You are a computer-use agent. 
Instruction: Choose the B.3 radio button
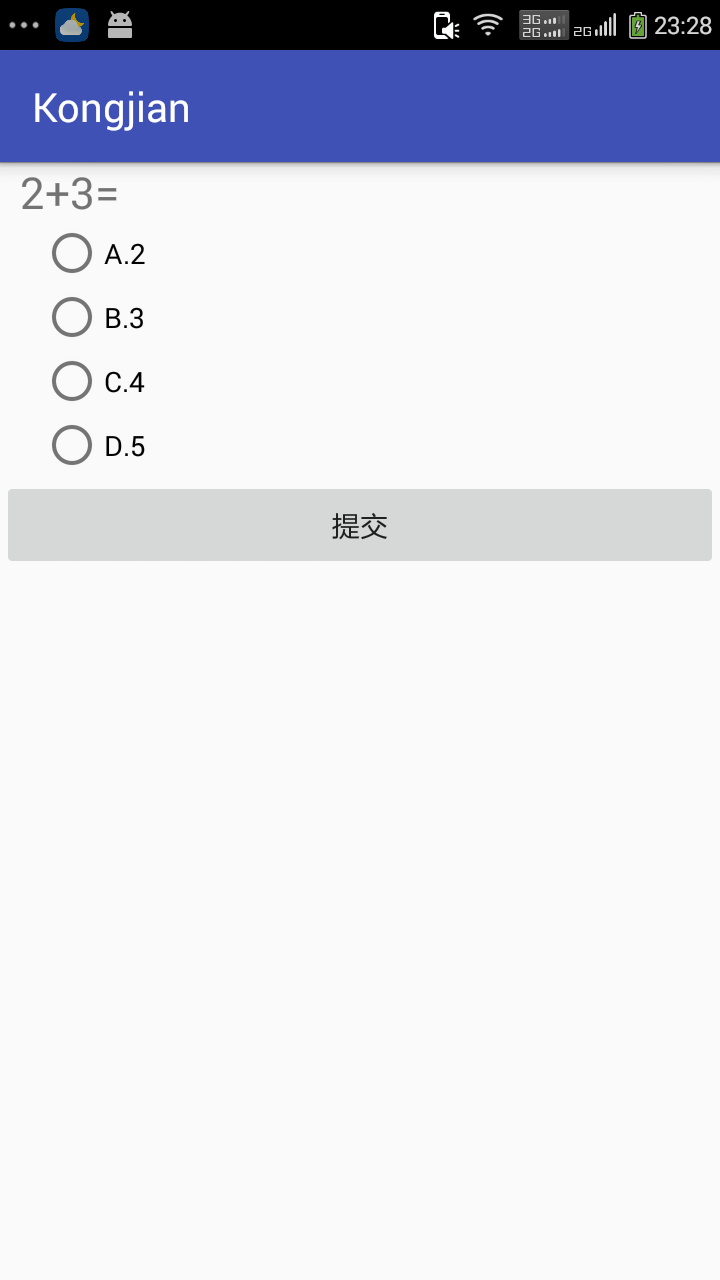(72, 317)
